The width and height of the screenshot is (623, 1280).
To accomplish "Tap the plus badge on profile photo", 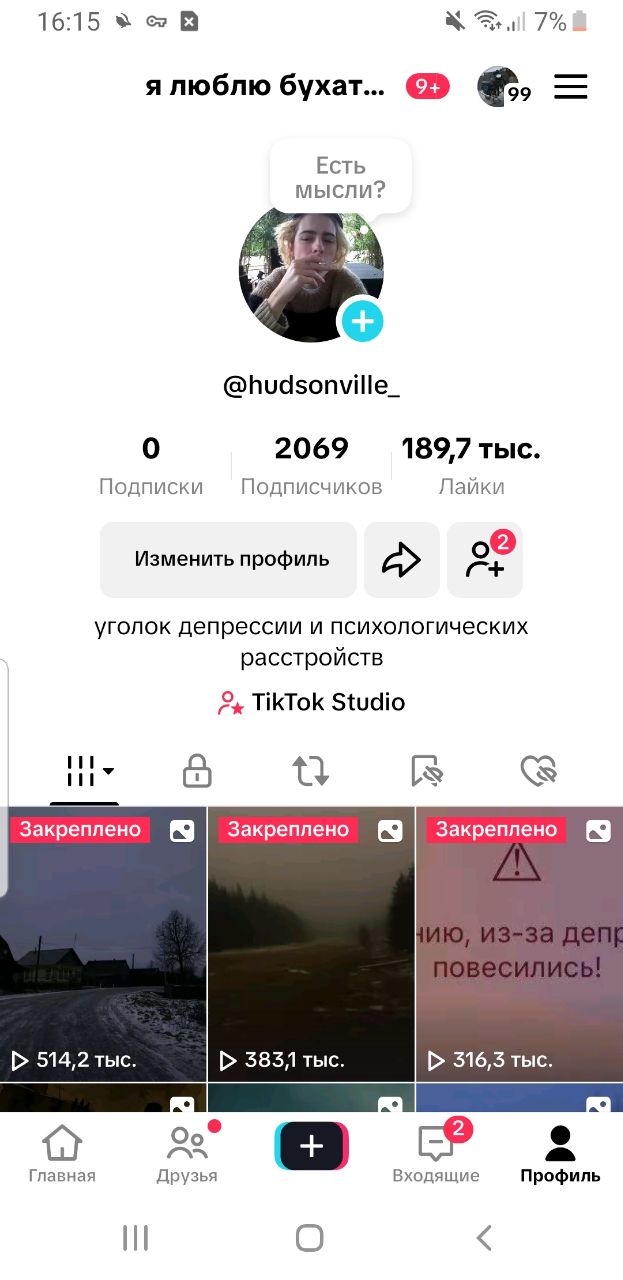I will [x=362, y=322].
